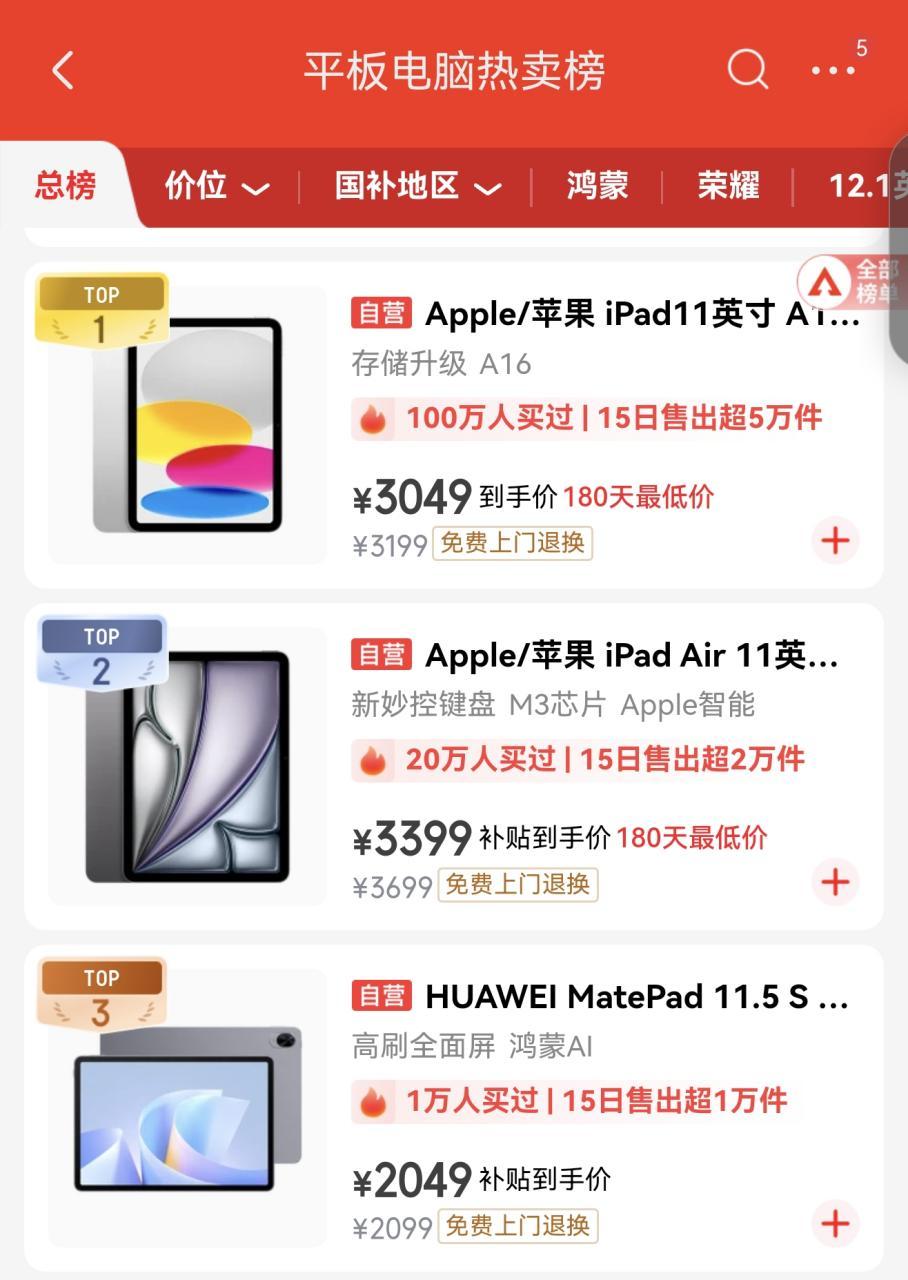908x1280 pixels.
Task: Add the ¥3049 iPad to cart
Action: 835,541
